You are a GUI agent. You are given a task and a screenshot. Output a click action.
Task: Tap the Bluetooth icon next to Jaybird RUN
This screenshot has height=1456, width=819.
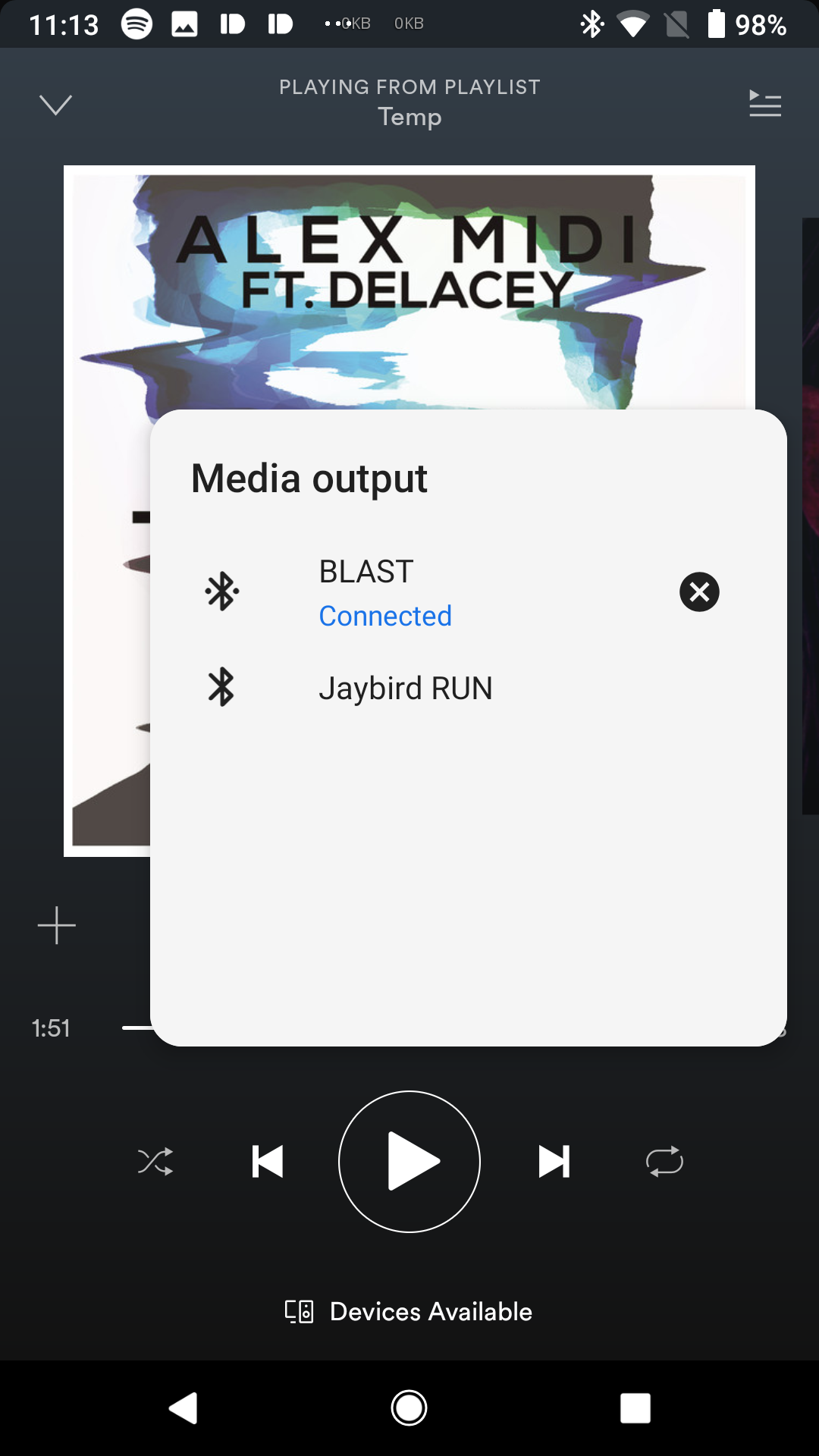pos(221,688)
